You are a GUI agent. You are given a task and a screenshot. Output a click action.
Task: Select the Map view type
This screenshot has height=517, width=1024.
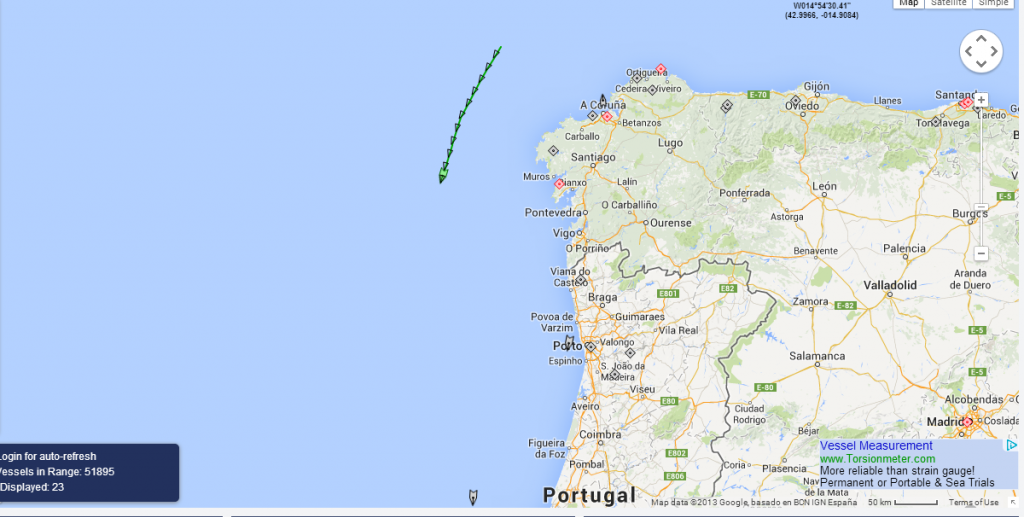908,3
